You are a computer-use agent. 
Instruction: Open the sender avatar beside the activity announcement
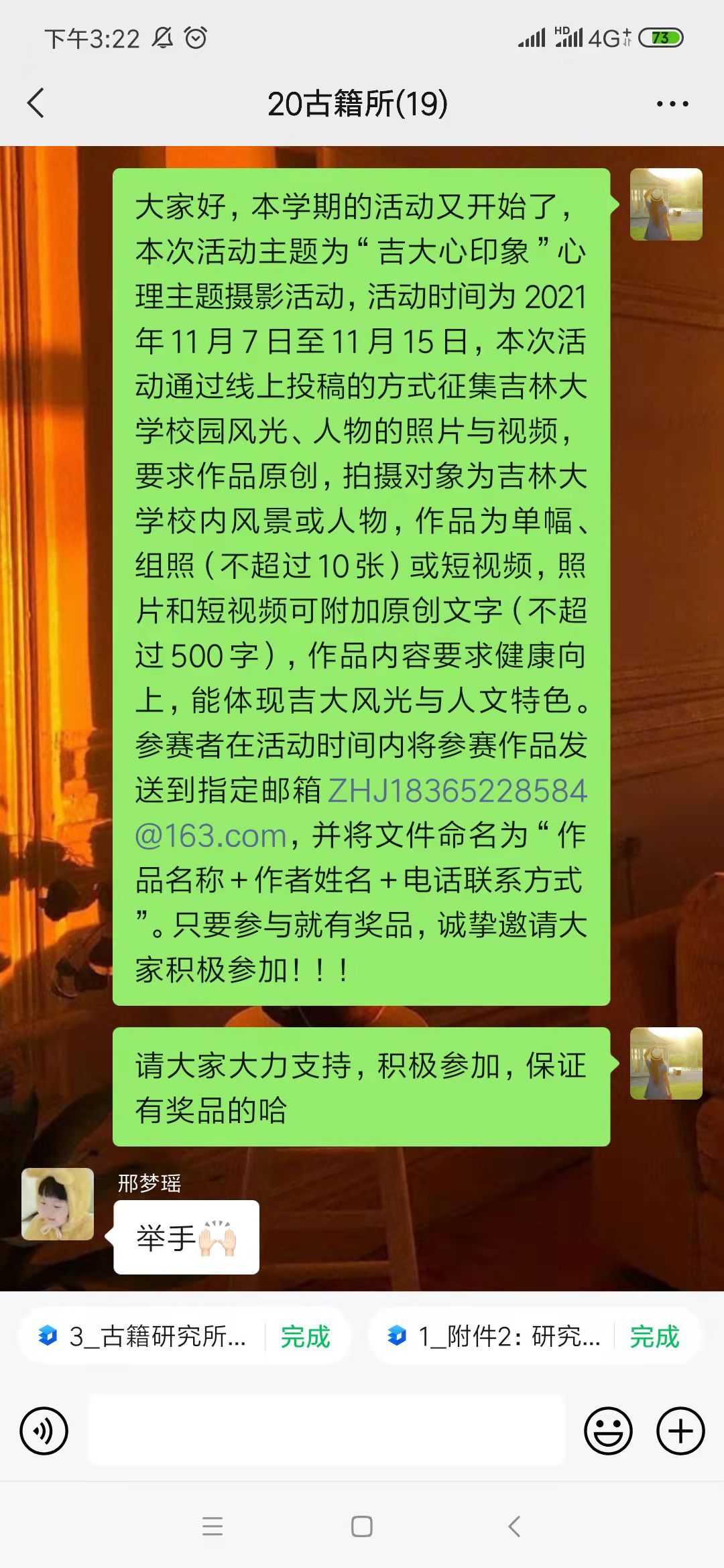666,204
